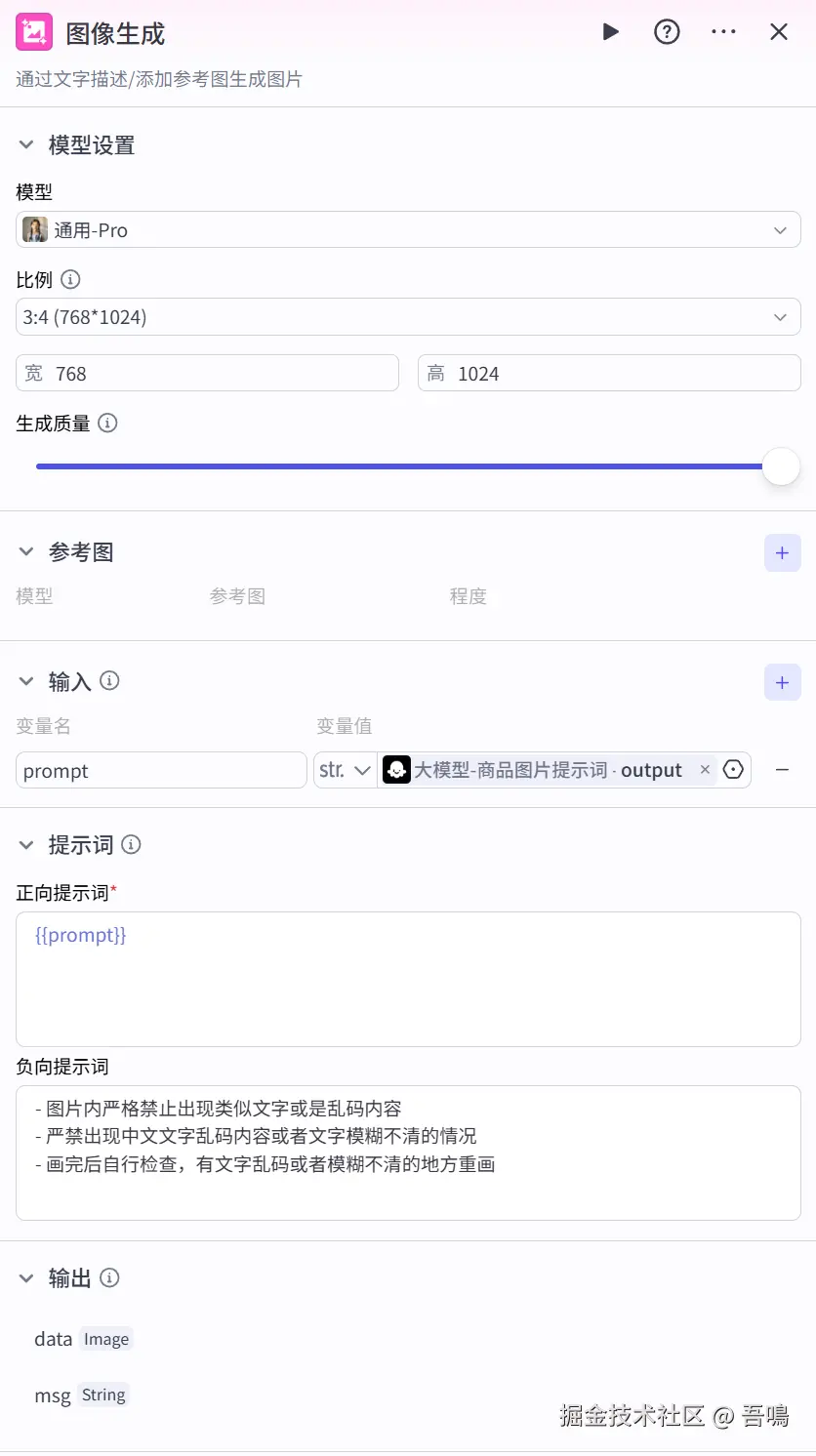Collapse the 输出 section

26,1278
